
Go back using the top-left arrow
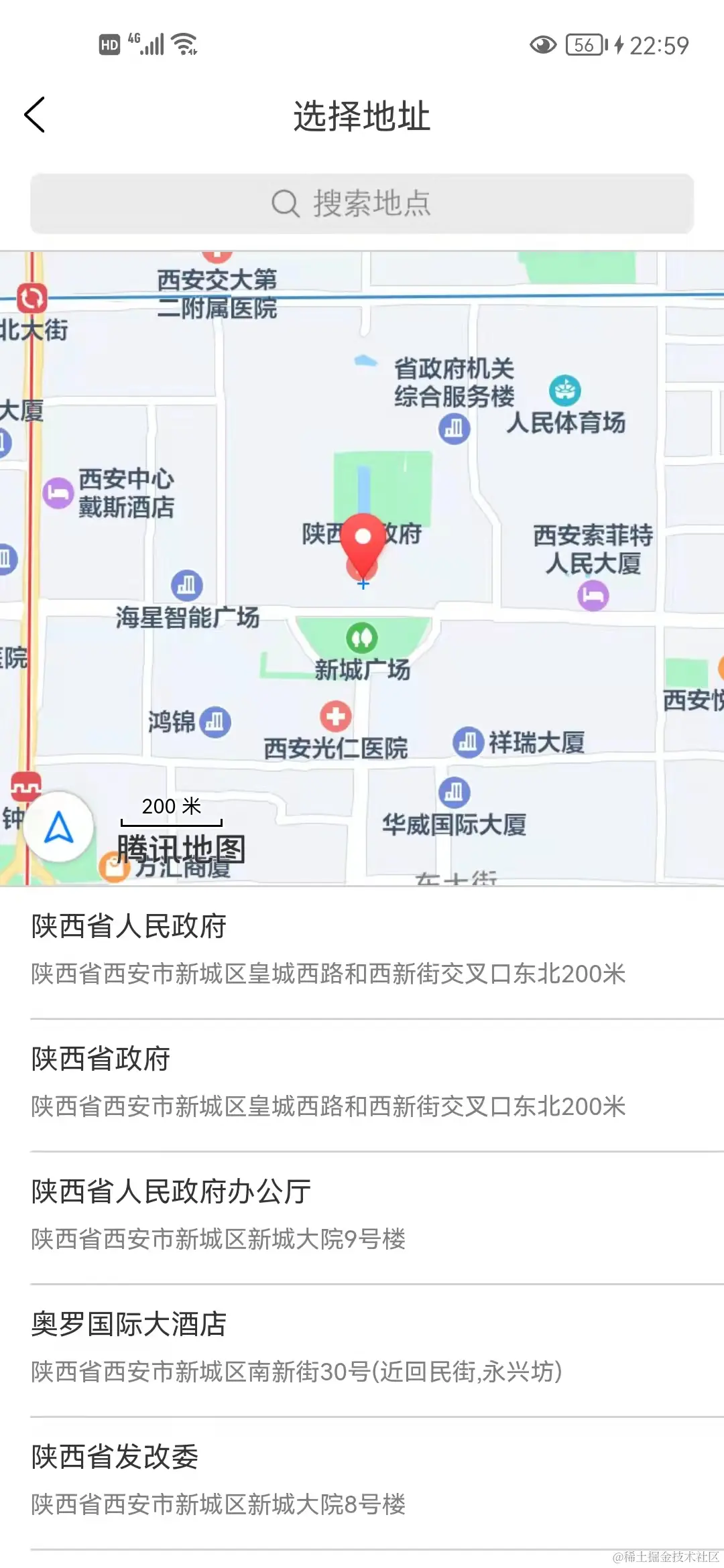point(35,115)
